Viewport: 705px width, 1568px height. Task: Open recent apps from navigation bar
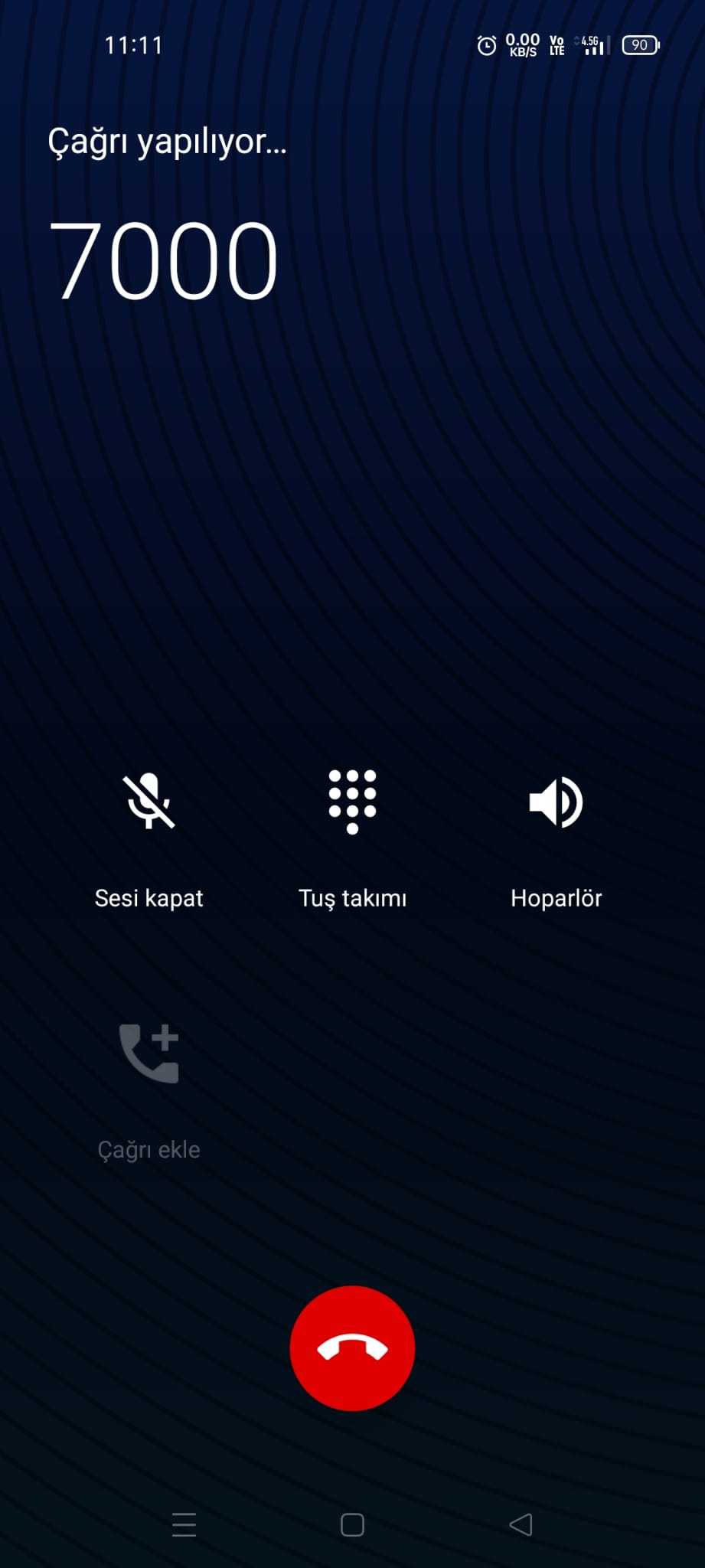pyautogui.click(x=184, y=1524)
